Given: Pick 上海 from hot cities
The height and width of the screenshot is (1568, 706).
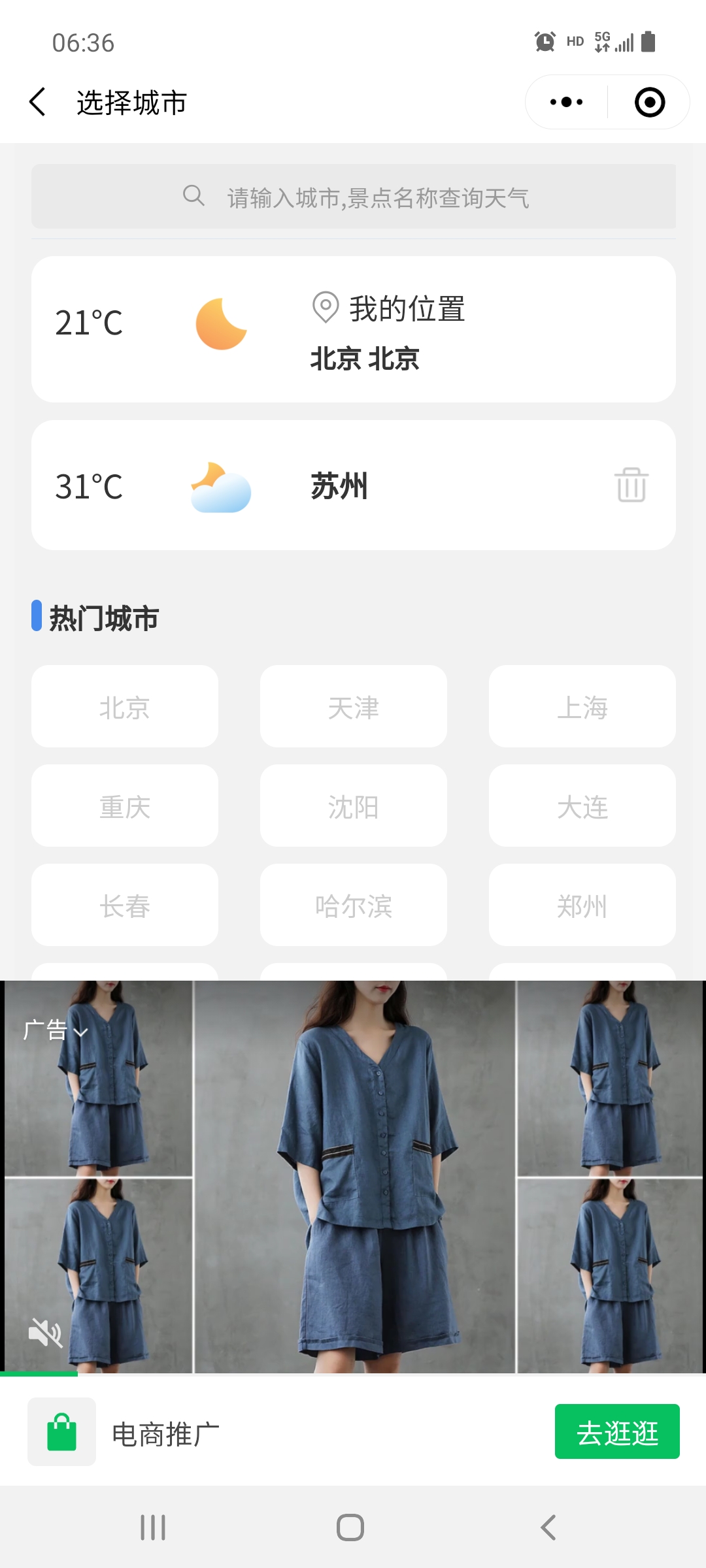Looking at the screenshot, I should tap(582, 707).
